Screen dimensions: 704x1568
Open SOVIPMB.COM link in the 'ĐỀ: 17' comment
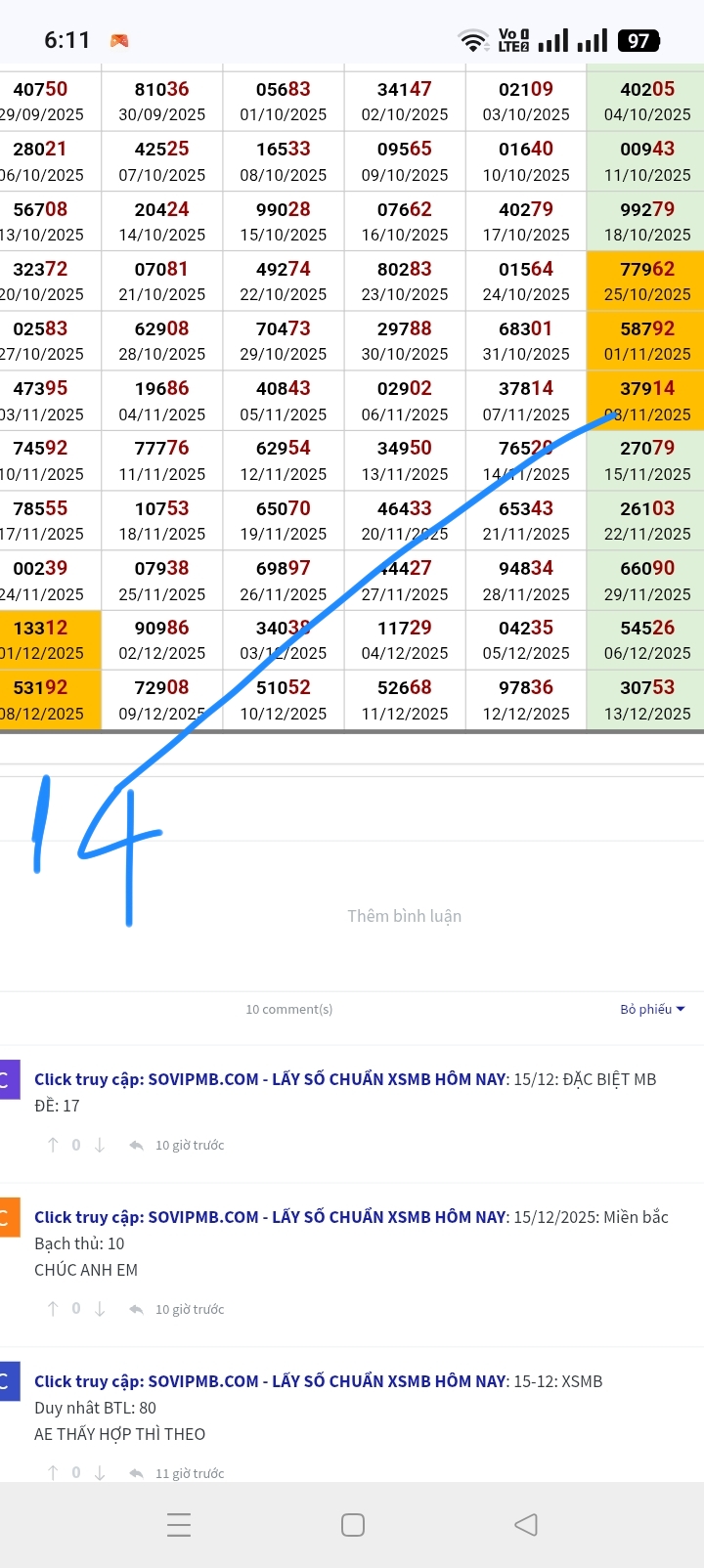click(270, 1079)
